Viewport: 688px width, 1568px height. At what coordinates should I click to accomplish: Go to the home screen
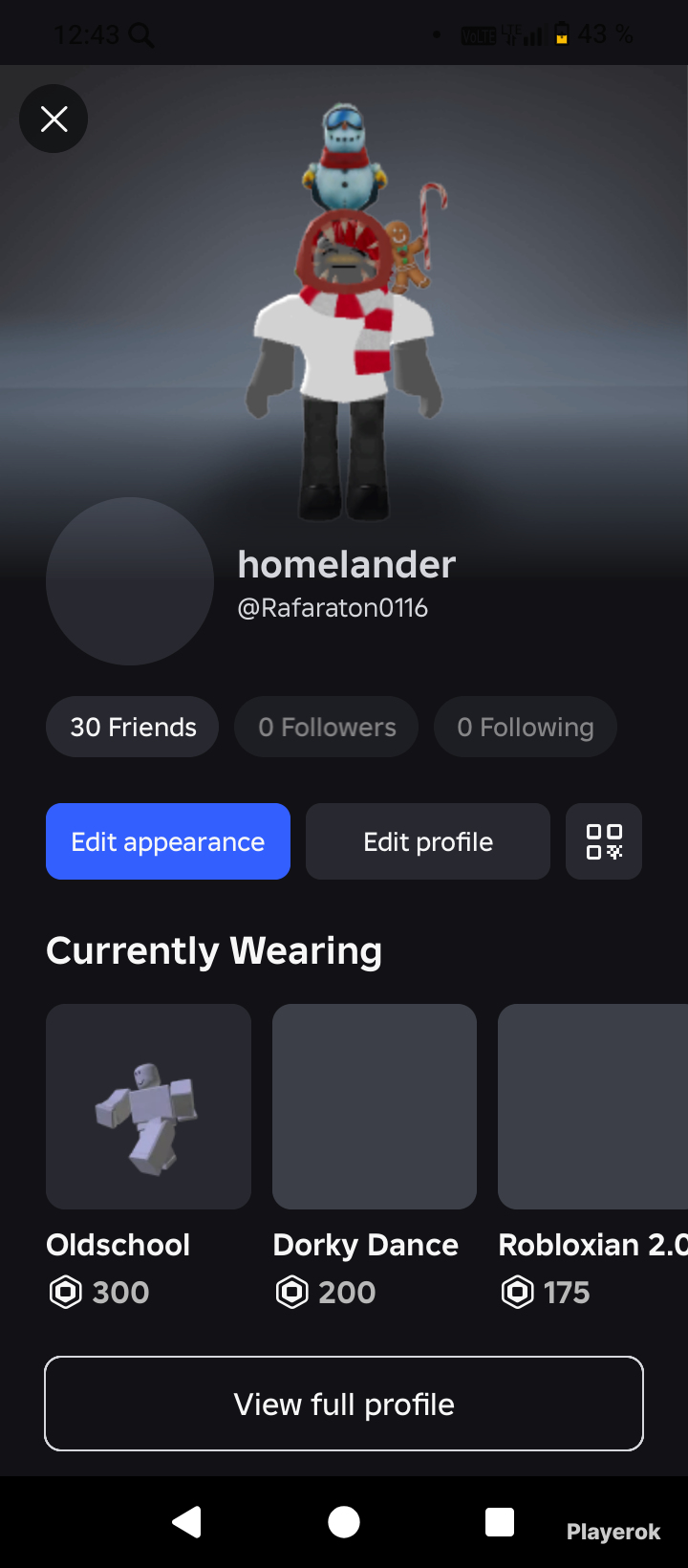click(x=344, y=1521)
